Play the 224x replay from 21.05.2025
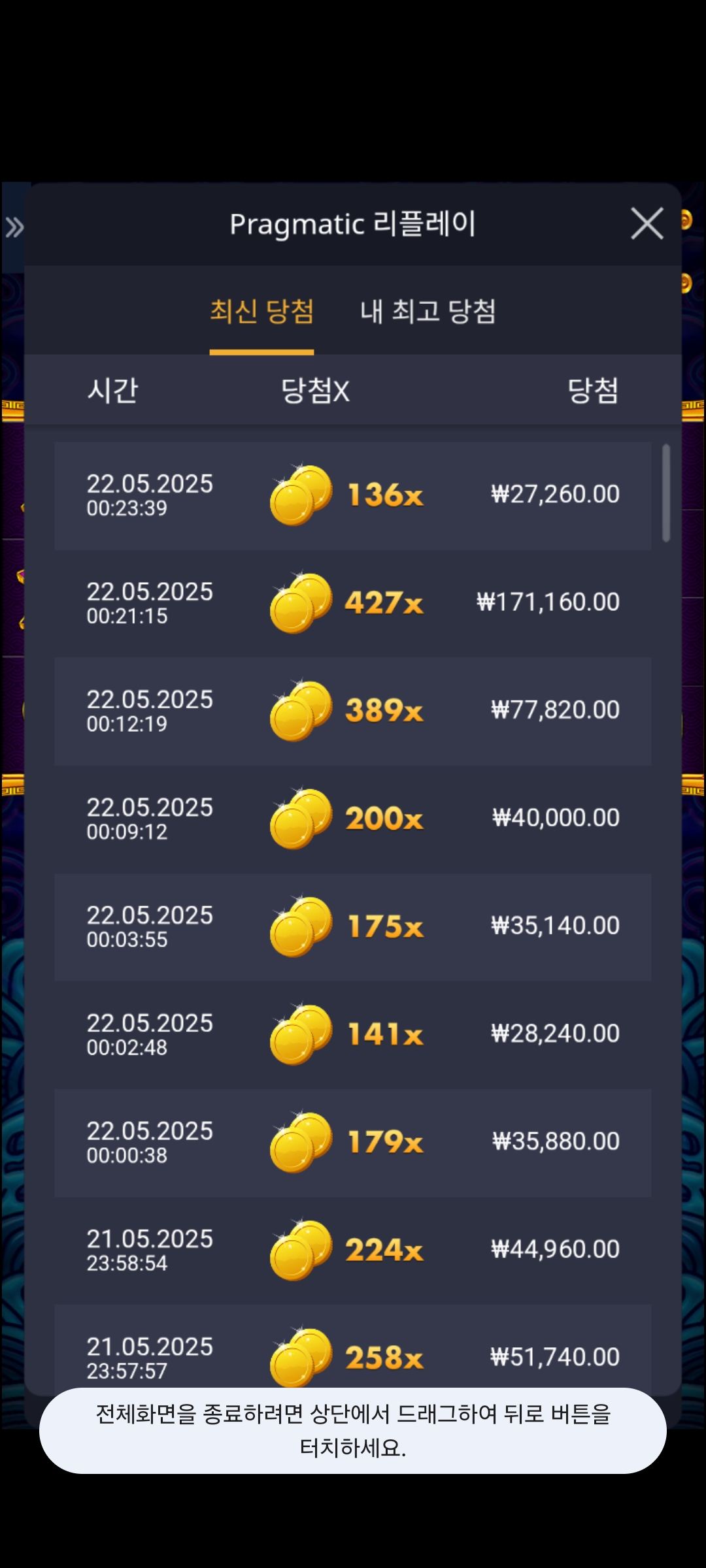 (353, 1250)
